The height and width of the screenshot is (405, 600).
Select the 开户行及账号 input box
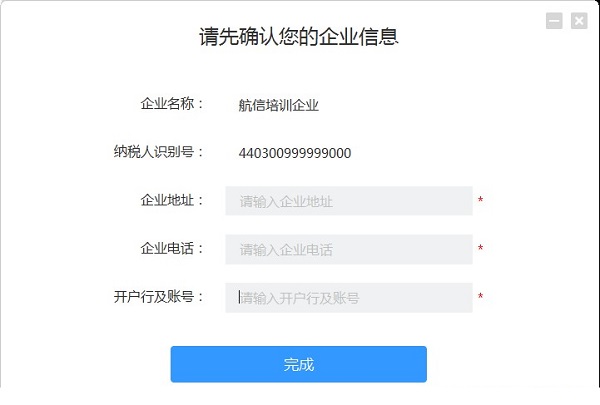348,297
